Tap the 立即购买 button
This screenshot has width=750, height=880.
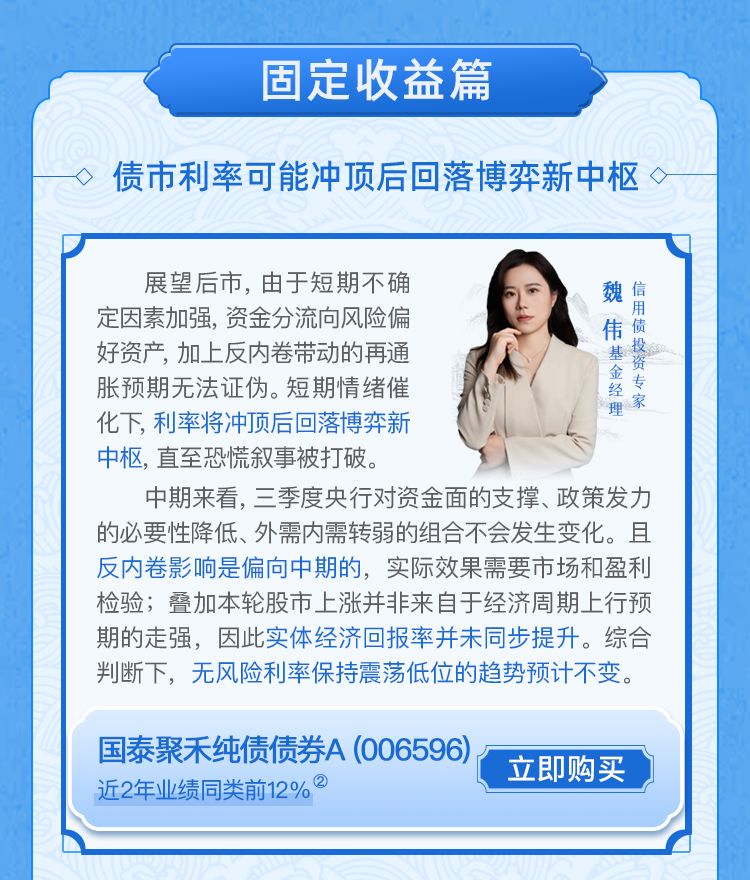(565, 769)
